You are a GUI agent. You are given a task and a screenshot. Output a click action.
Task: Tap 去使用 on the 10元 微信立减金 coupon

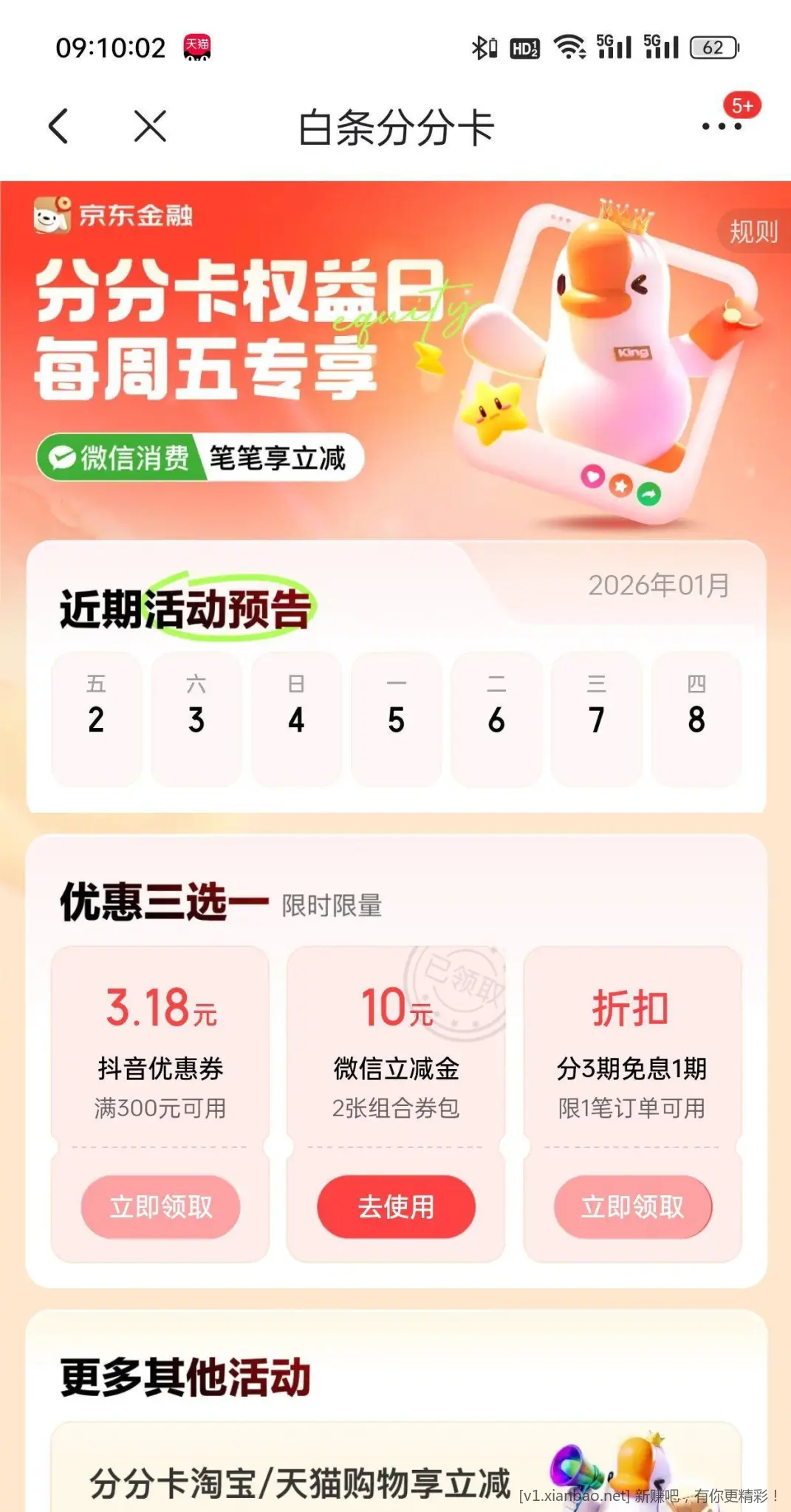pos(396,1206)
